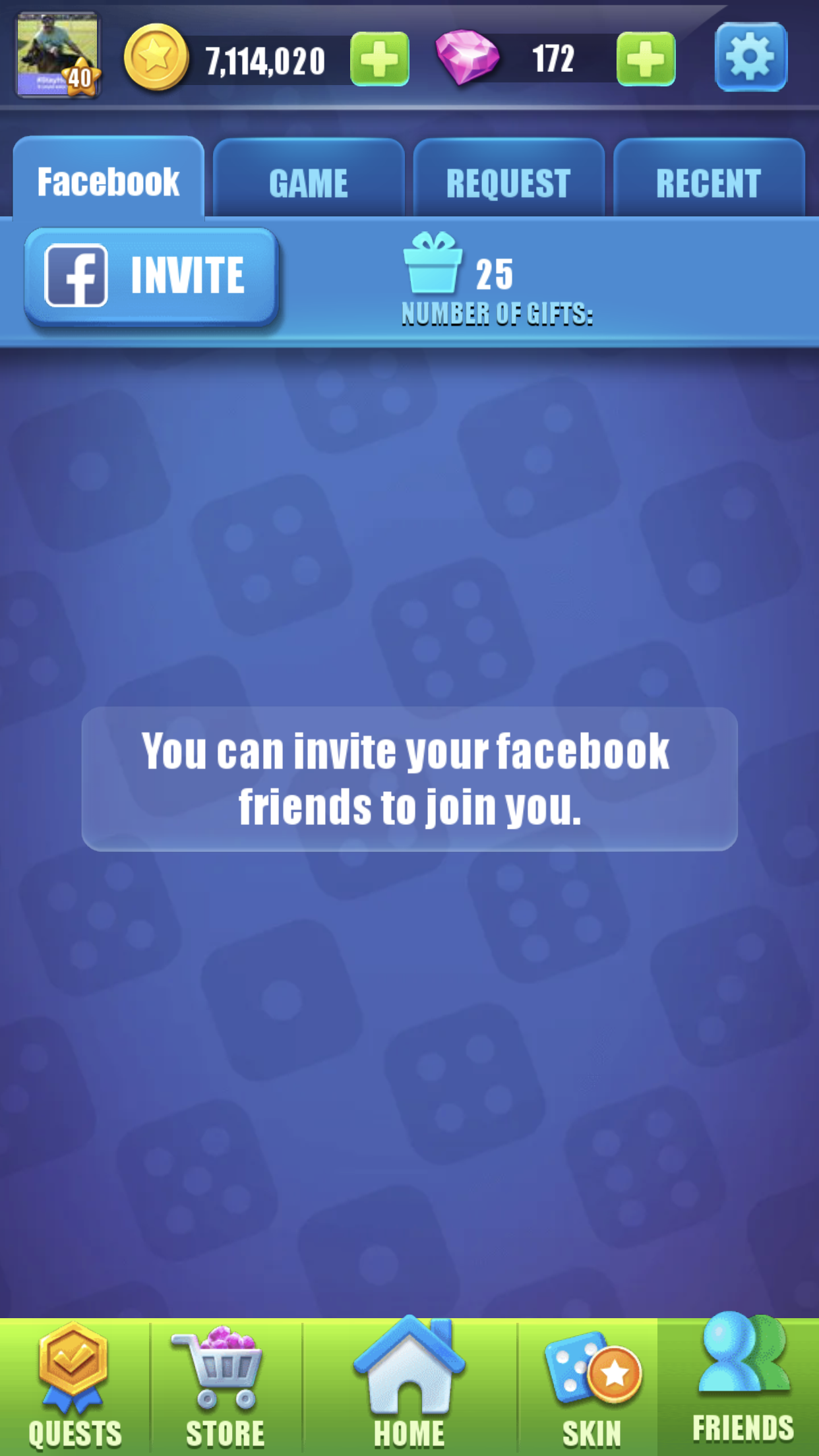Switch to the RECENT tab

(709, 181)
